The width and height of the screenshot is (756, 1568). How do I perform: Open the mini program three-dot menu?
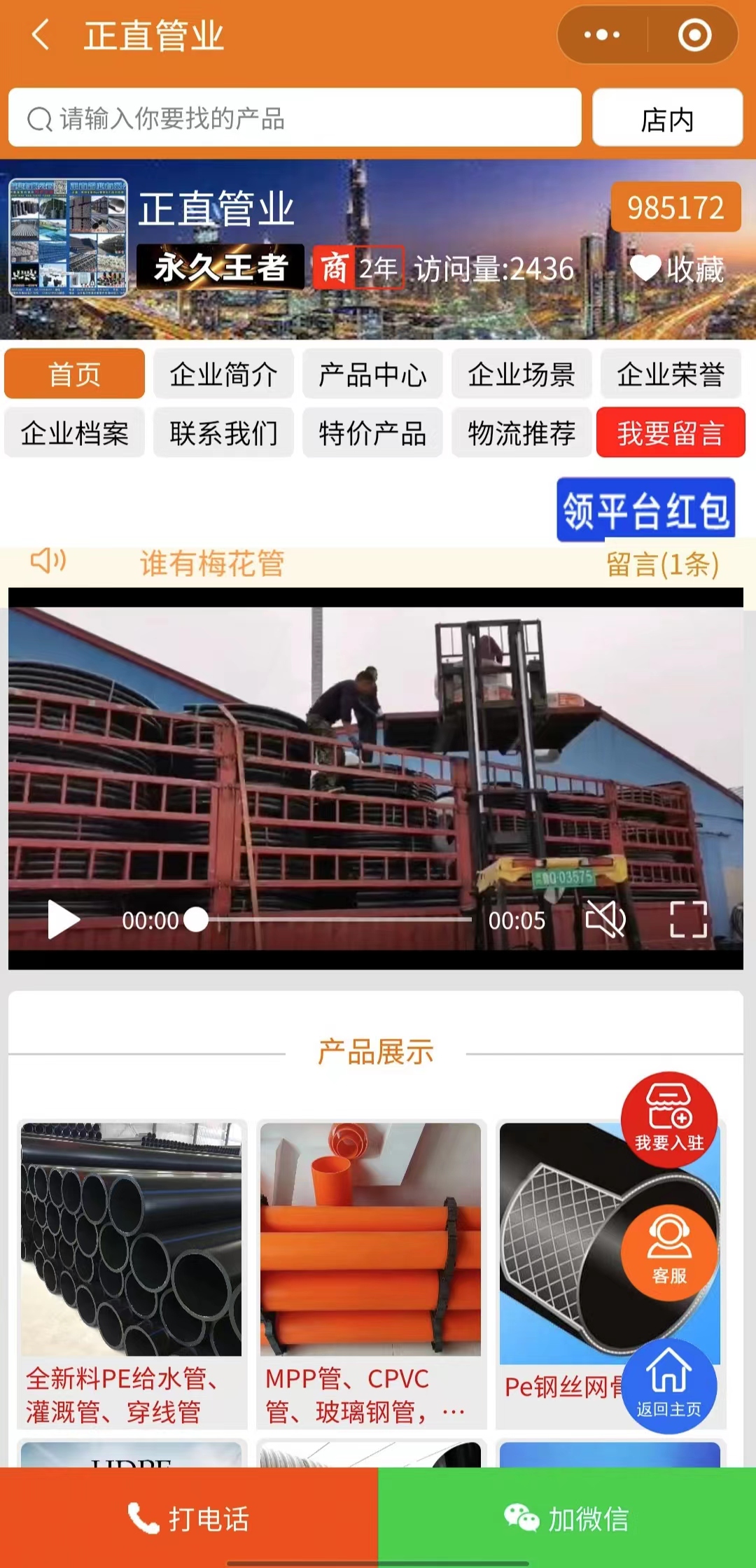point(602,35)
